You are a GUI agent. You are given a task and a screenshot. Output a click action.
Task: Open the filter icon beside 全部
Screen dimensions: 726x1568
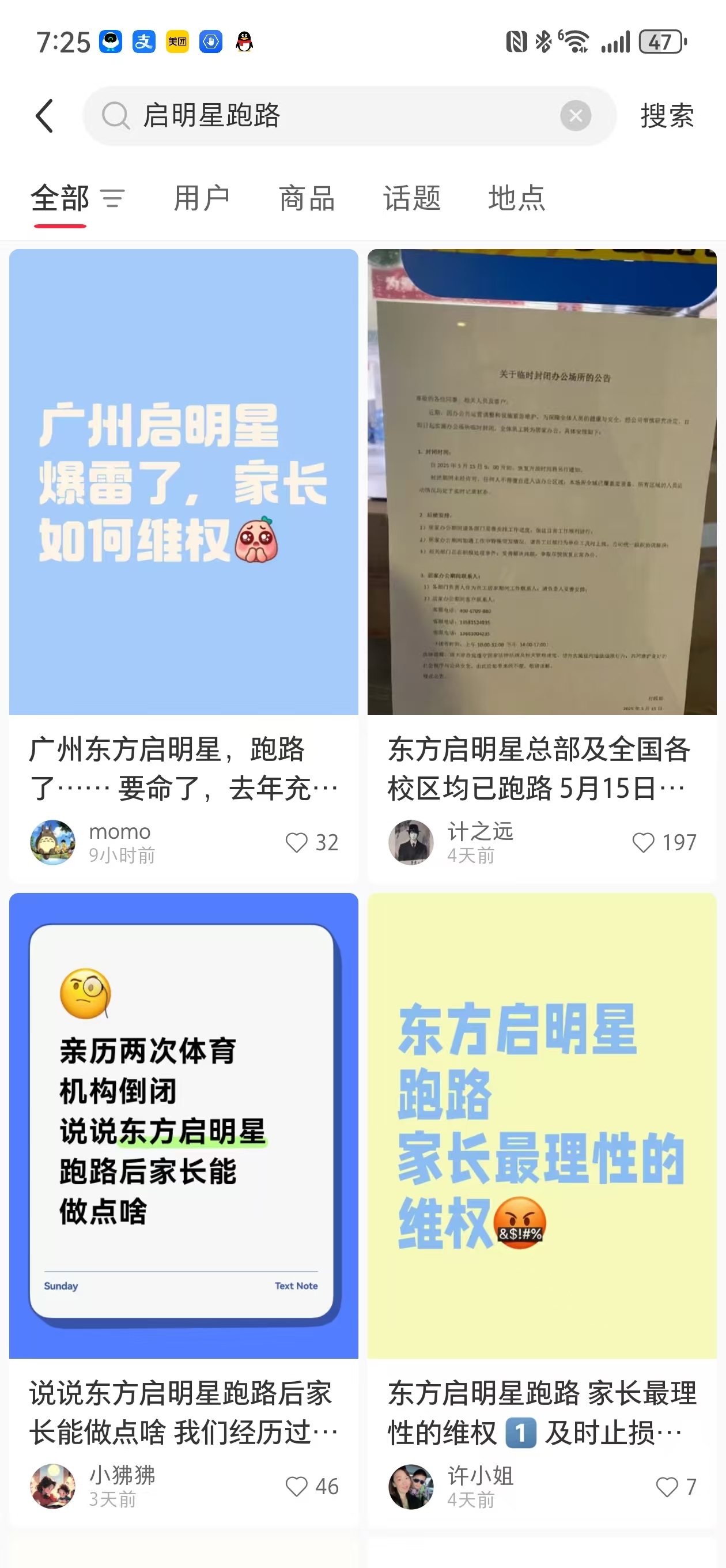[113, 198]
